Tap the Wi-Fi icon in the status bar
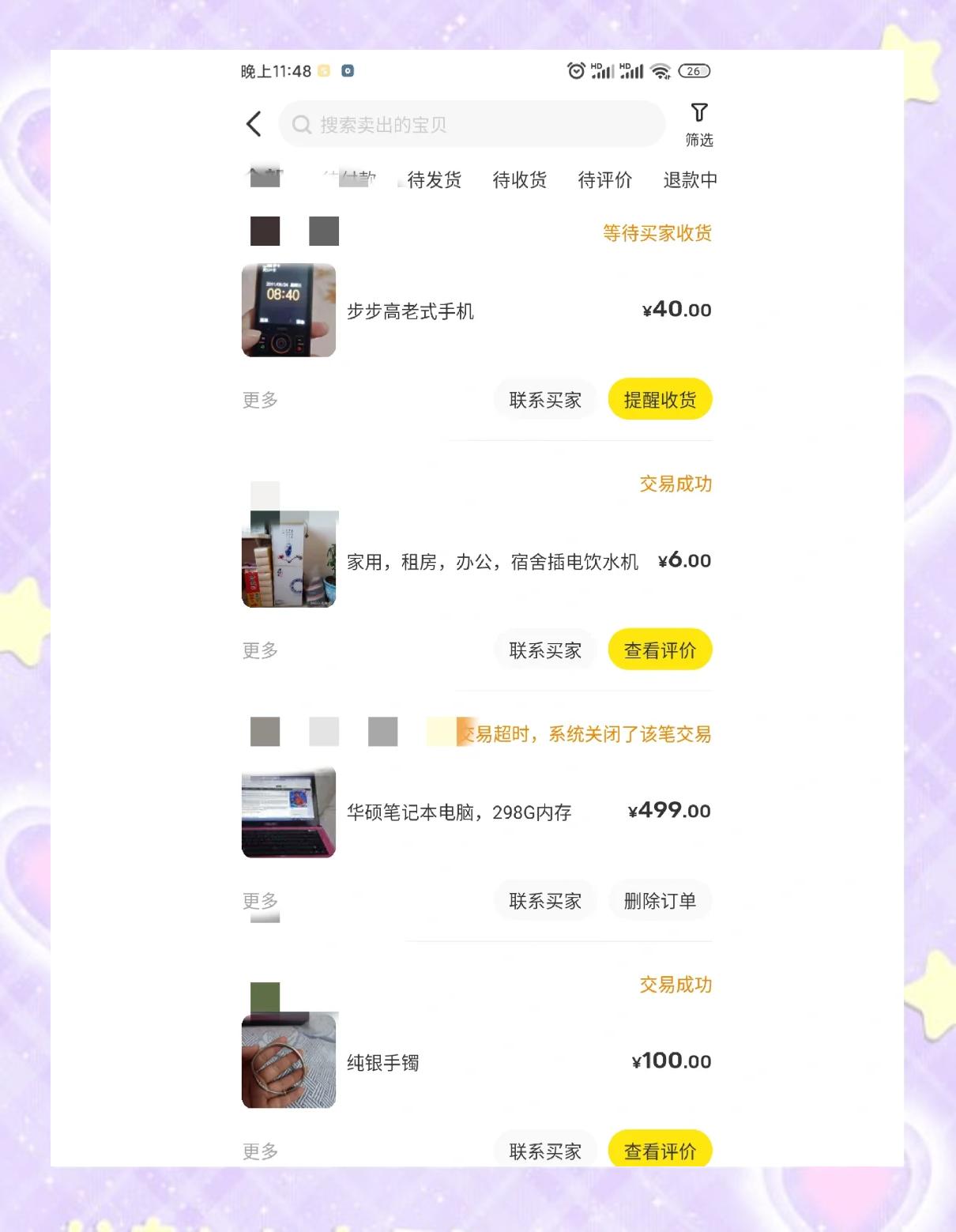This screenshot has width=956, height=1232. point(662,70)
